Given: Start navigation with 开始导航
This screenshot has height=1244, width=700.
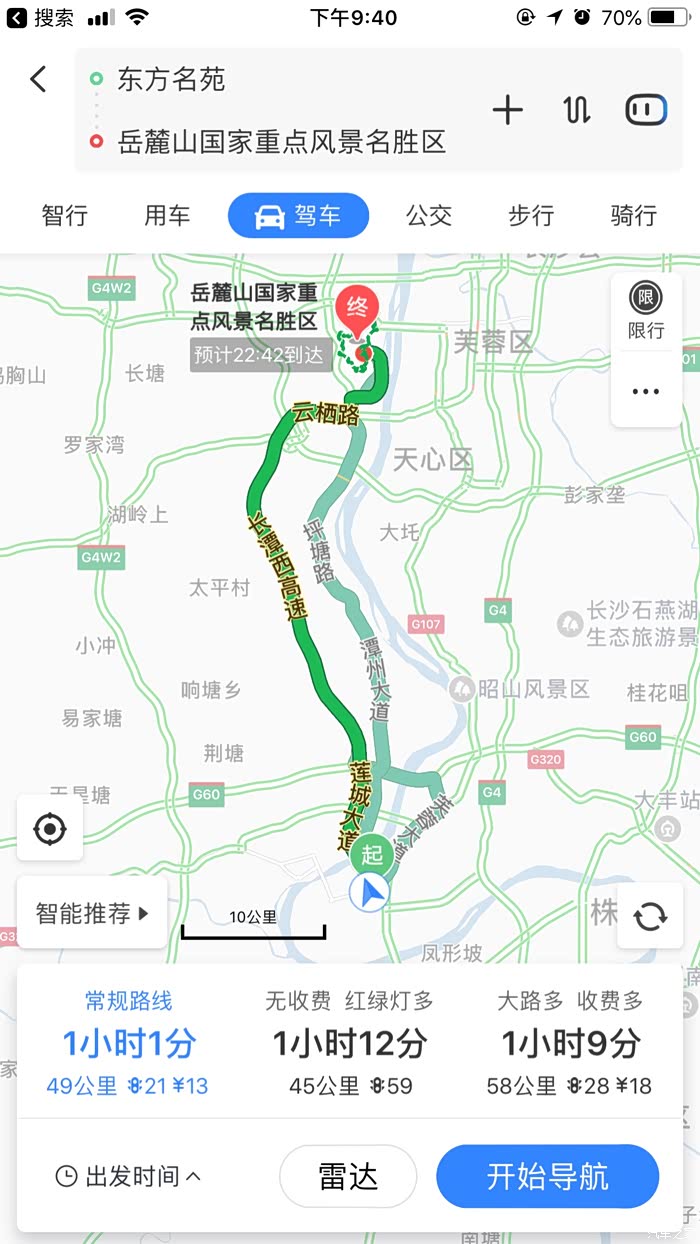Looking at the screenshot, I should pos(547,1177).
